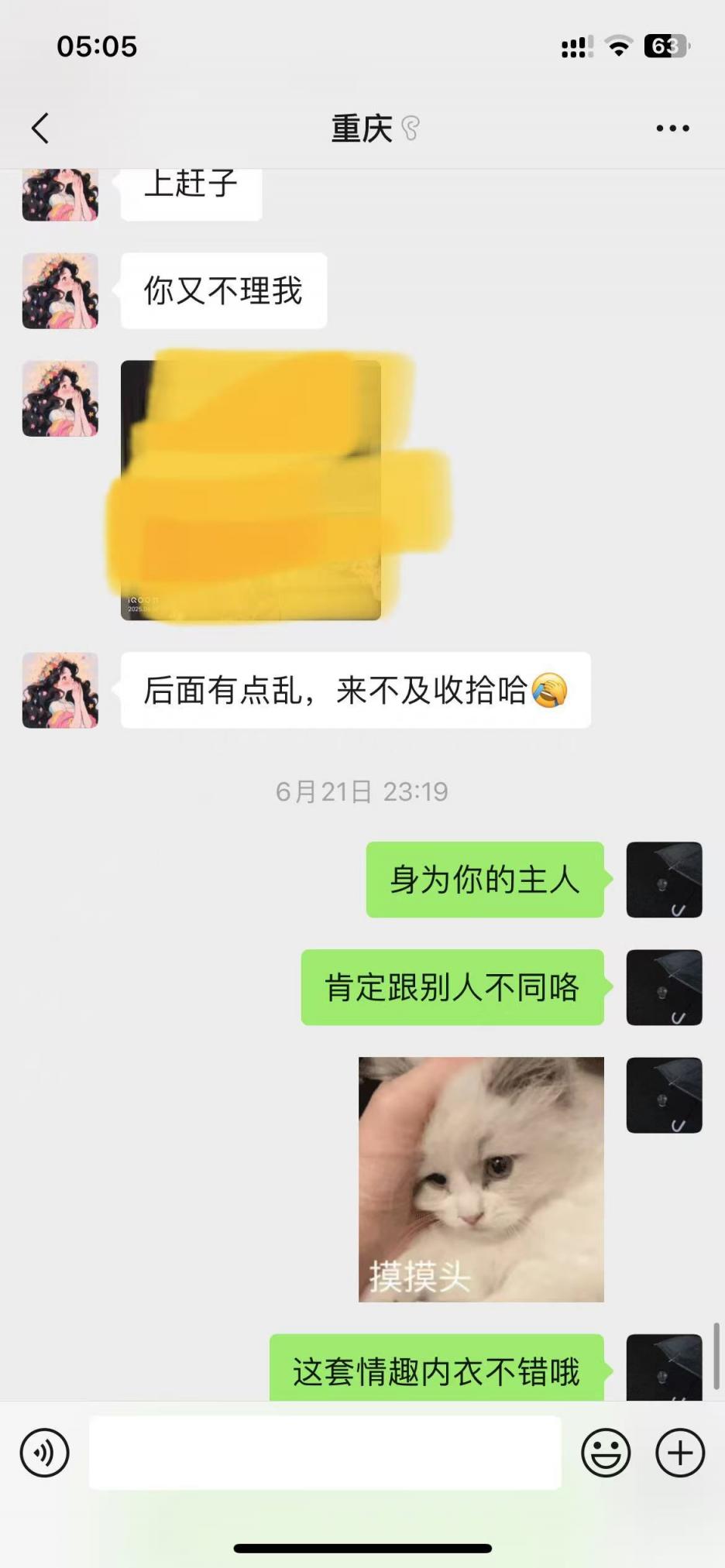Open the emoji sticker panel

(606, 1453)
